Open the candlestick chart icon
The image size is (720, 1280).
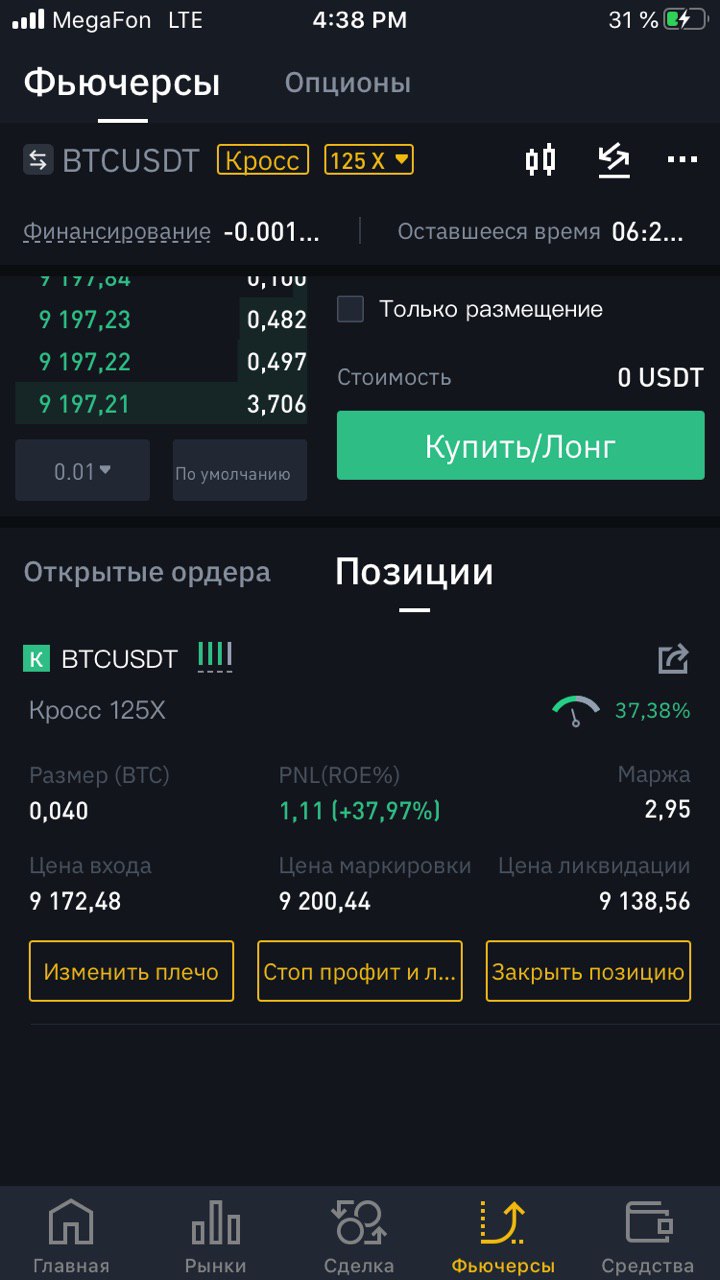541,160
